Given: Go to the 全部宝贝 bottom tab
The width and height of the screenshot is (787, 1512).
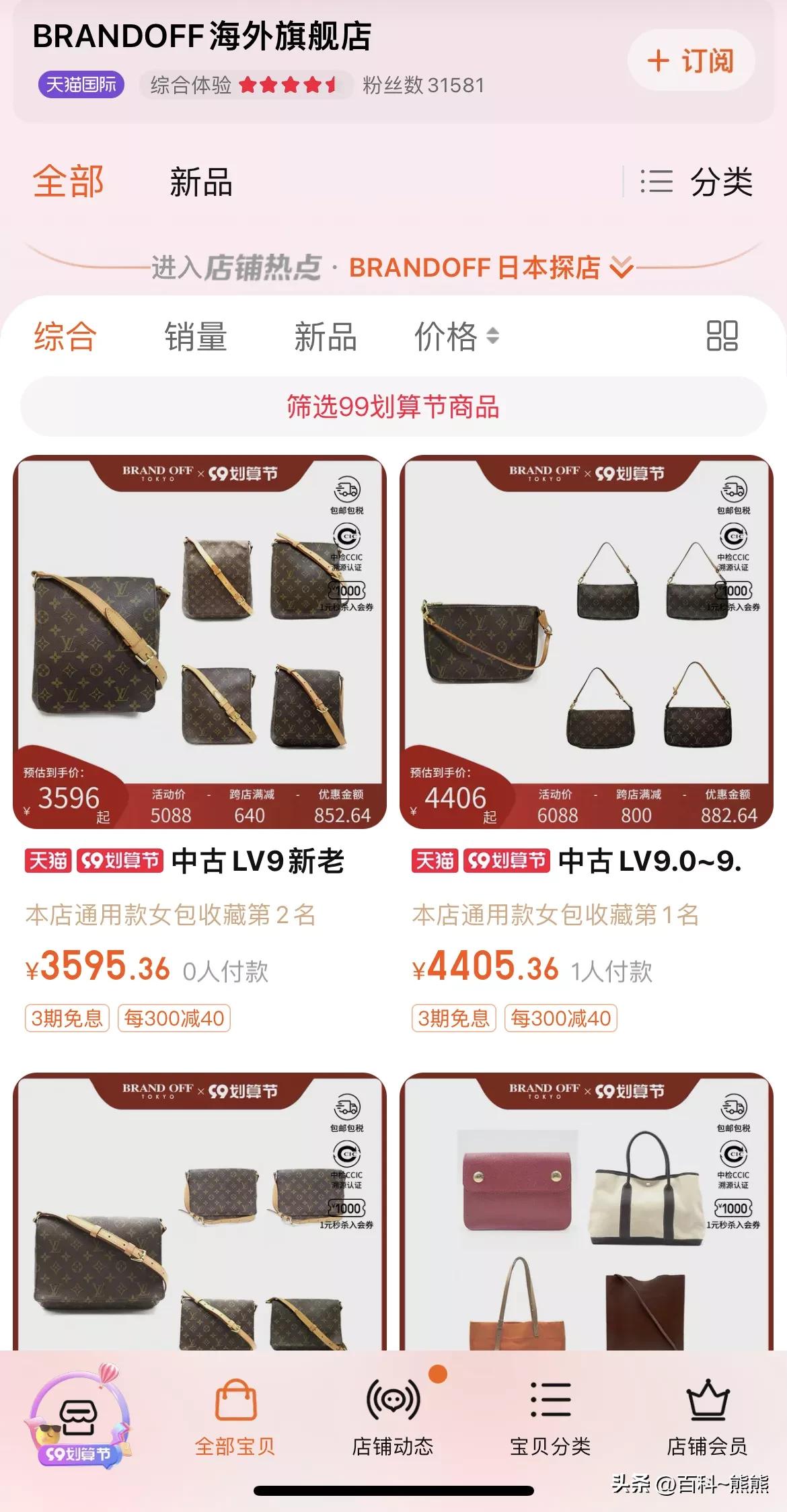Looking at the screenshot, I should pyautogui.click(x=235, y=1416).
